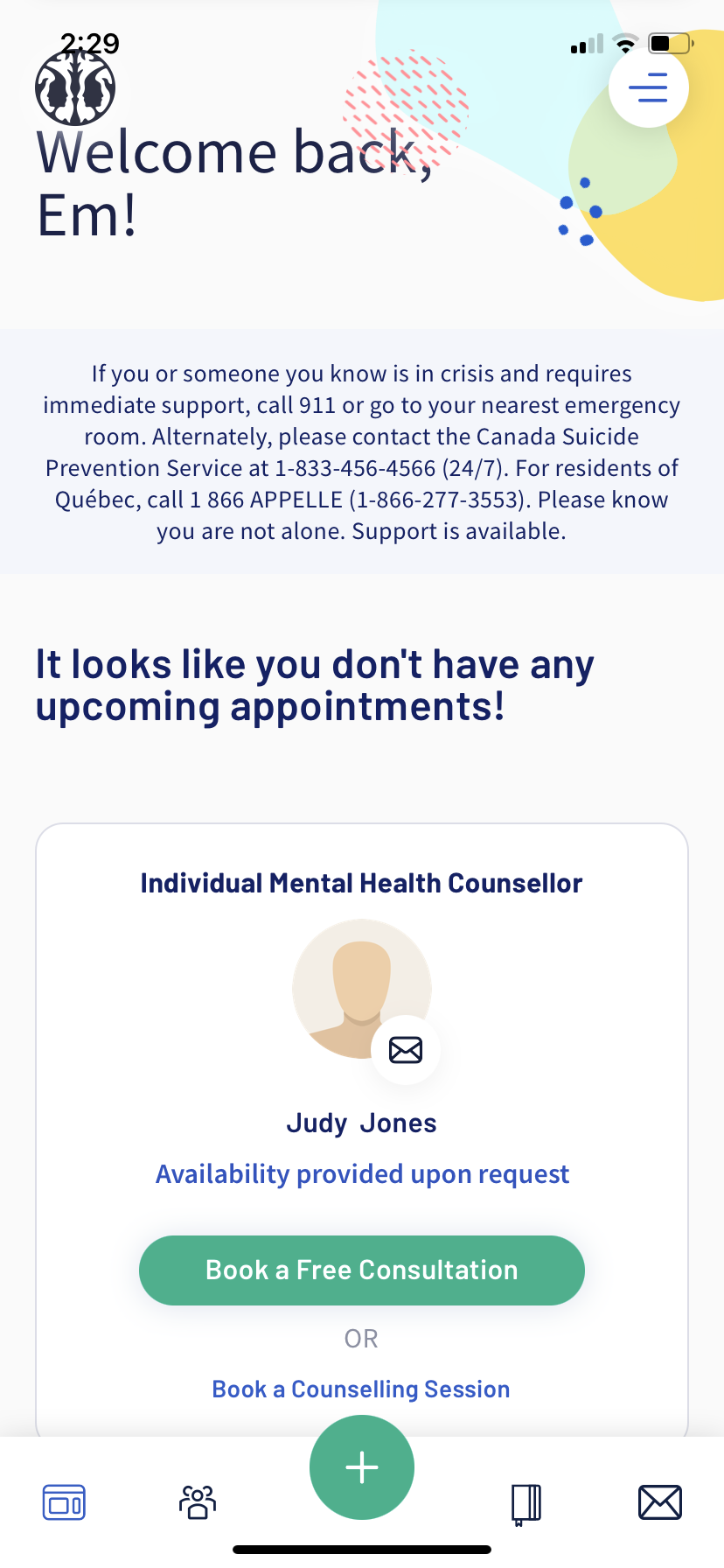Open the hamburger menu
The image size is (724, 1568).
point(648,87)
